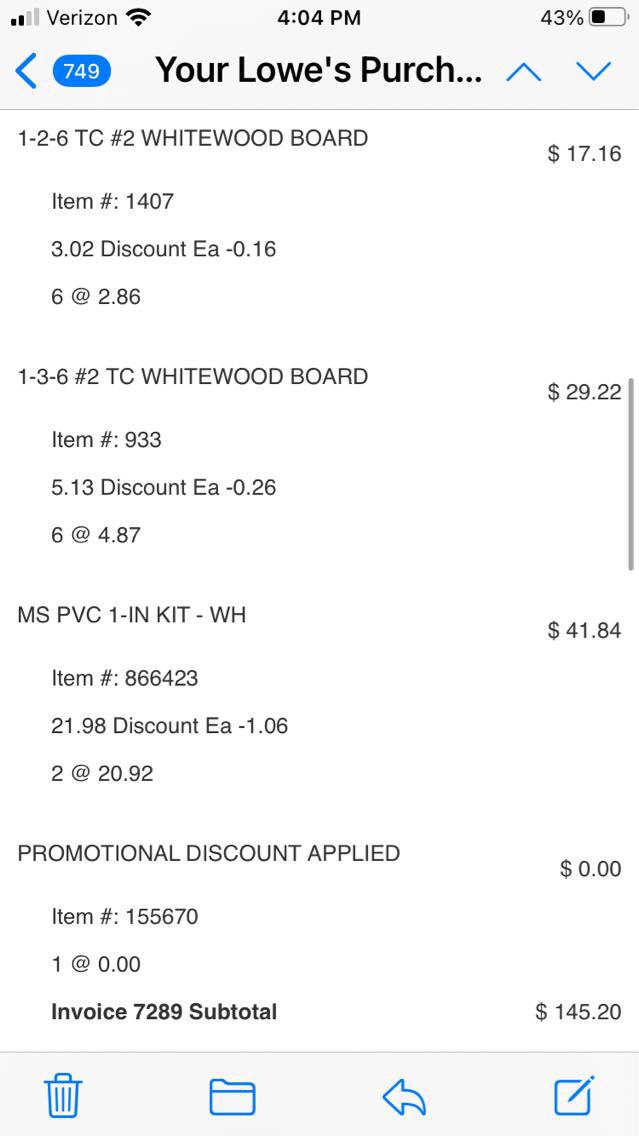This screenshot has width=639, height=1136.
Task: Jump to the previous email
Action: click(524, 71)
